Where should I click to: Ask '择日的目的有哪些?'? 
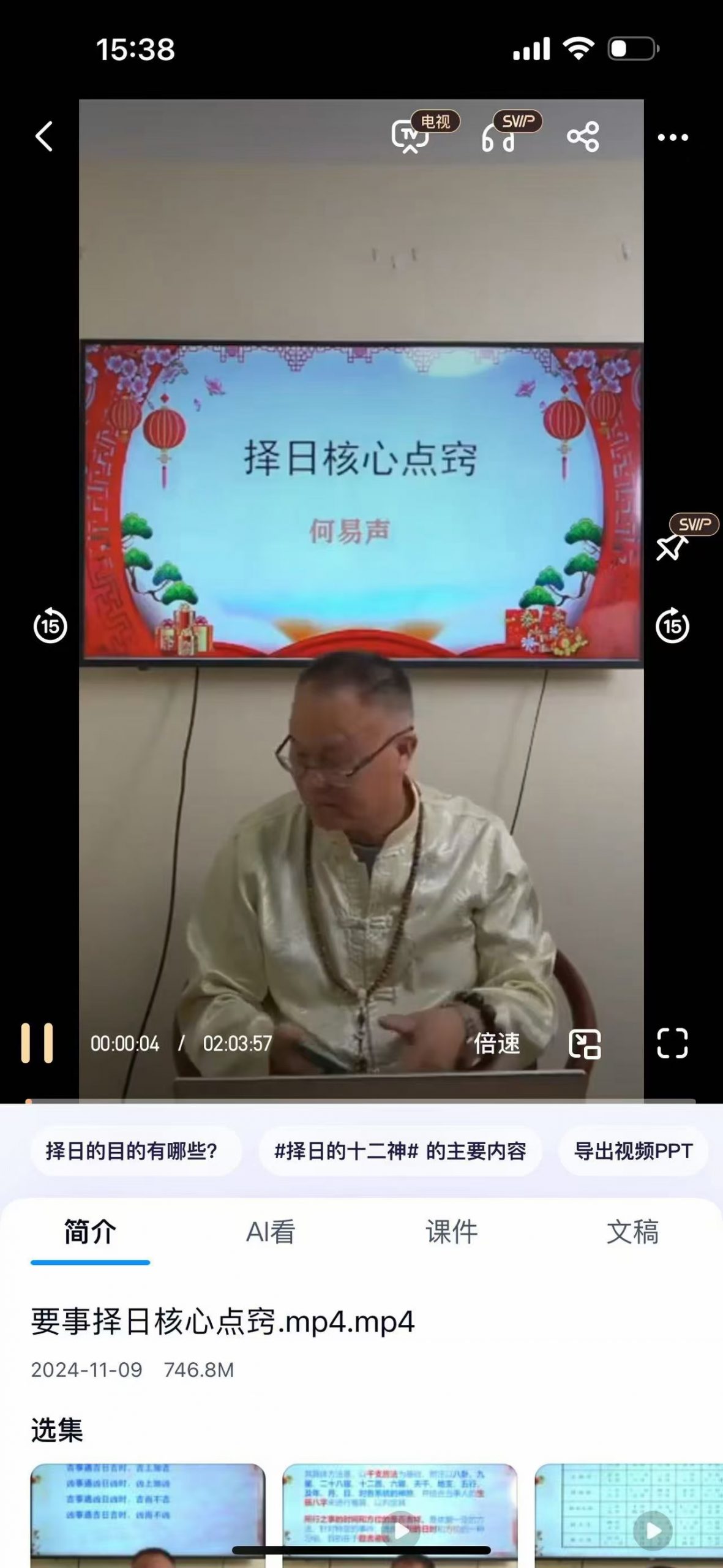pyautogui.click(x=132, y=1151)
